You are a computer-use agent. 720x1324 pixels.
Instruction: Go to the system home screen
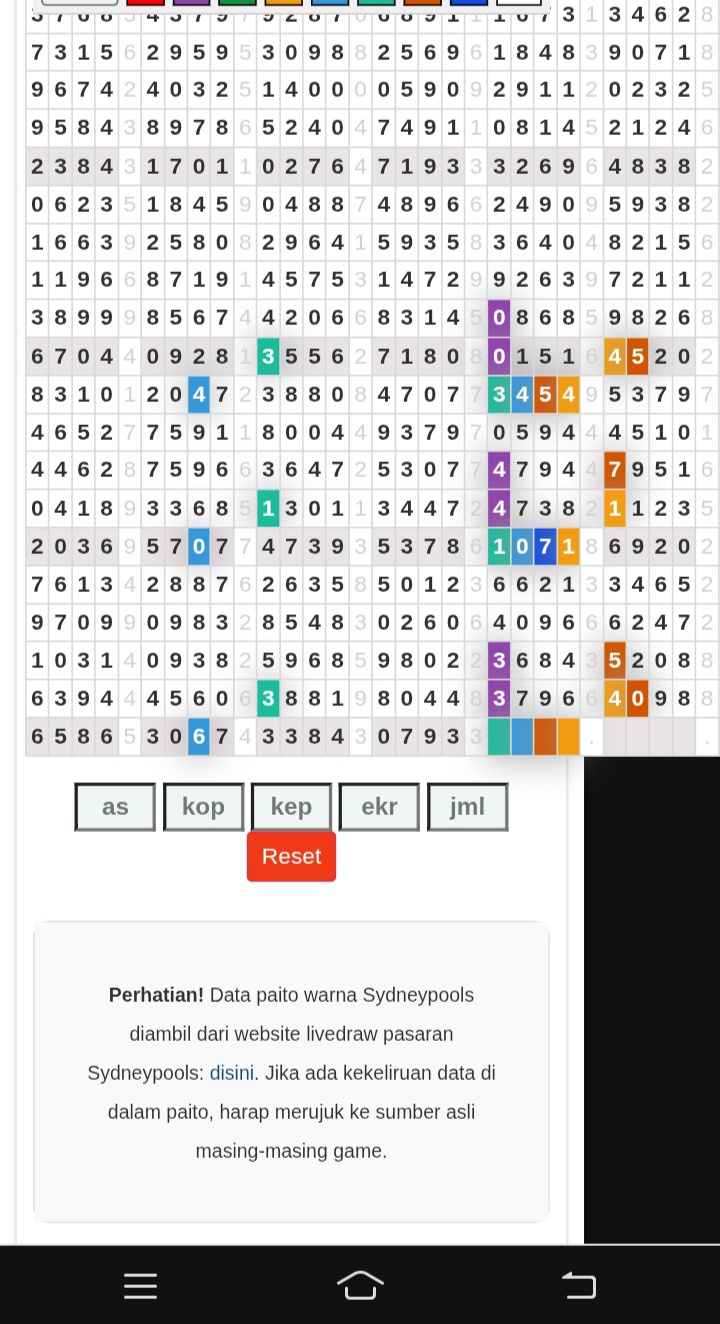pos(360,1285)
